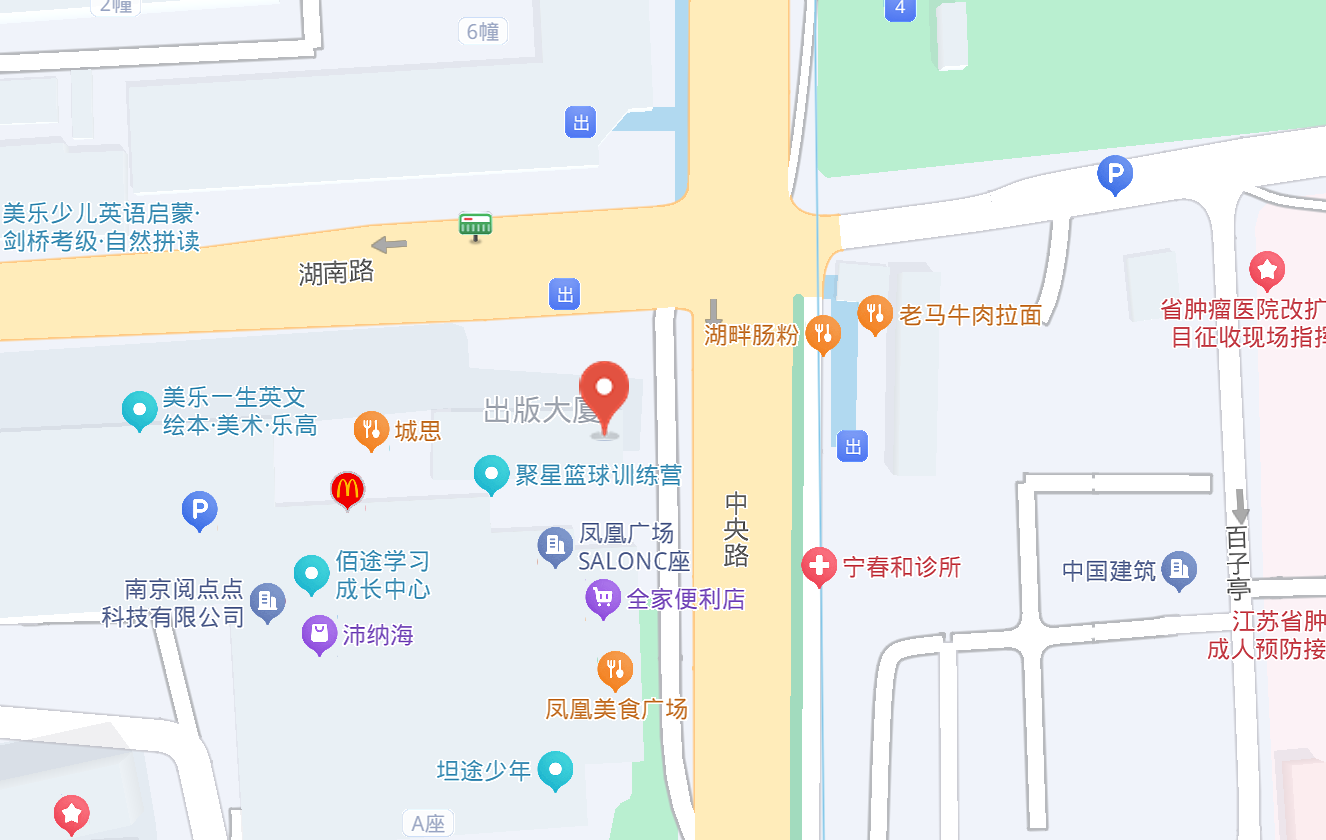Open the McDonald's marker on the map
1326x840 pixels.
347,489
